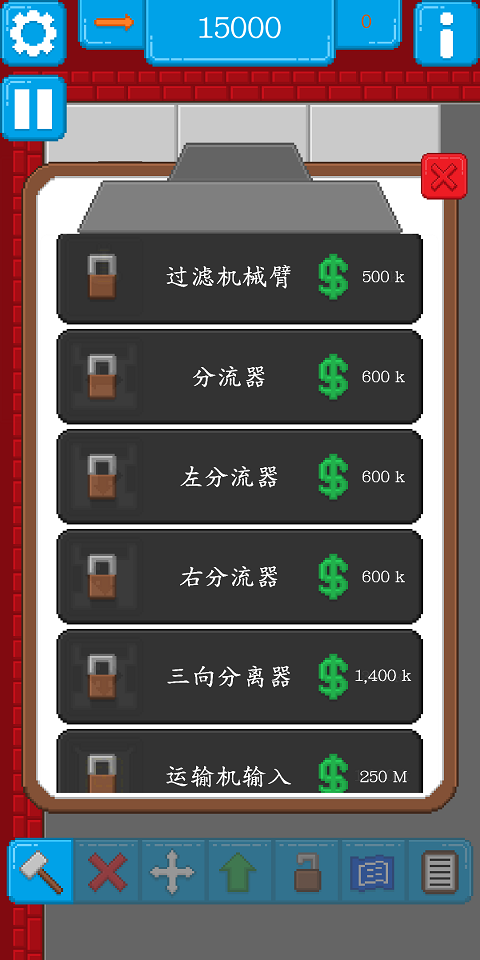
Task: Select the locked 右分流器 item
Action: pos(239,577)
